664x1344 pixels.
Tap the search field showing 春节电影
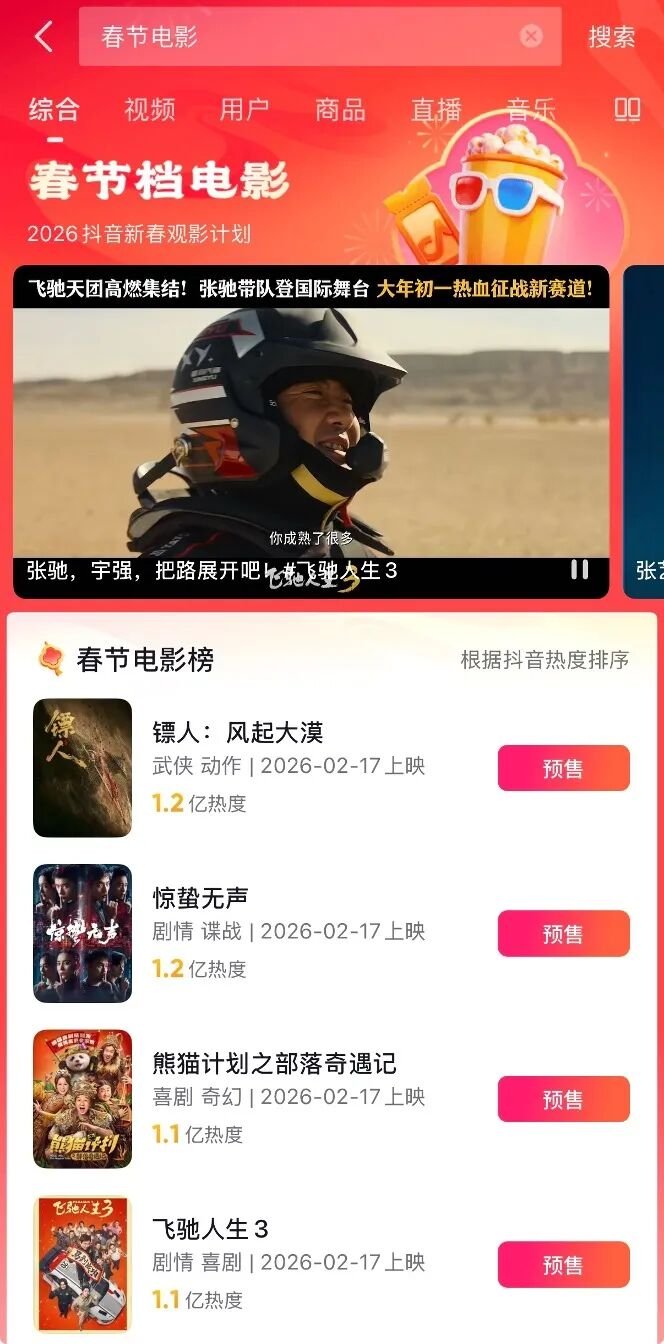(300, 37)
